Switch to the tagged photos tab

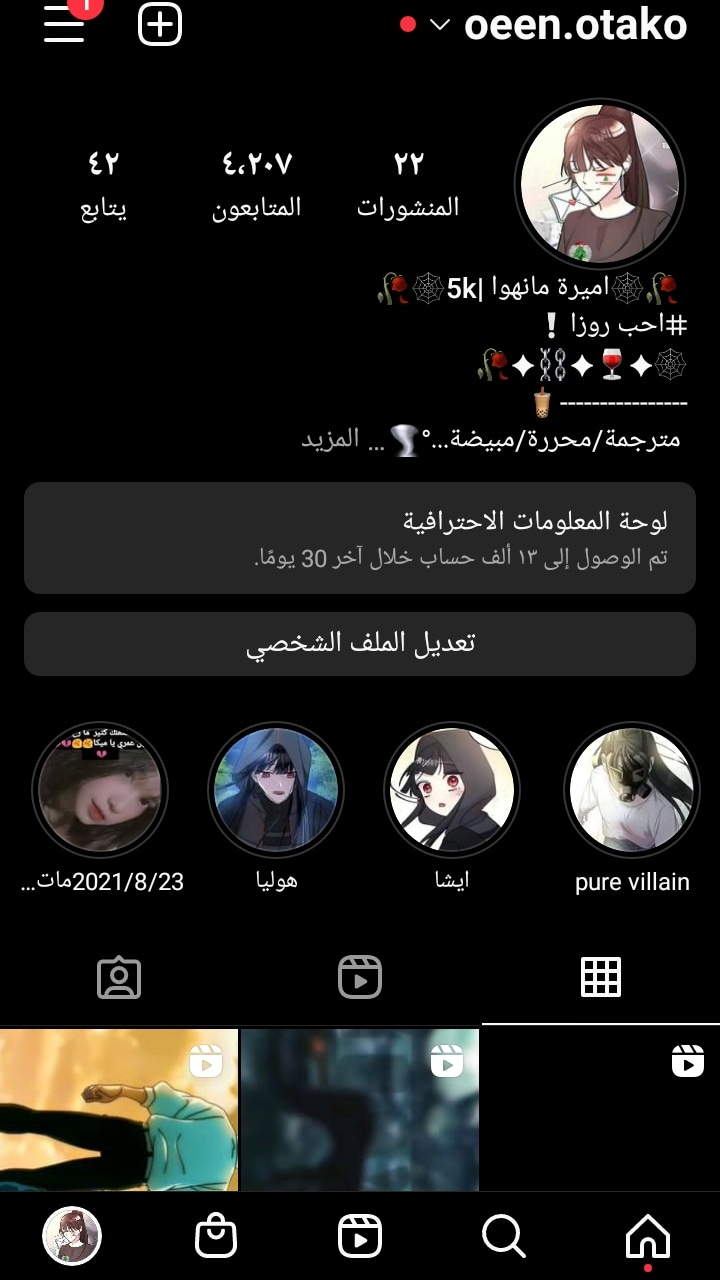(119, 977)
